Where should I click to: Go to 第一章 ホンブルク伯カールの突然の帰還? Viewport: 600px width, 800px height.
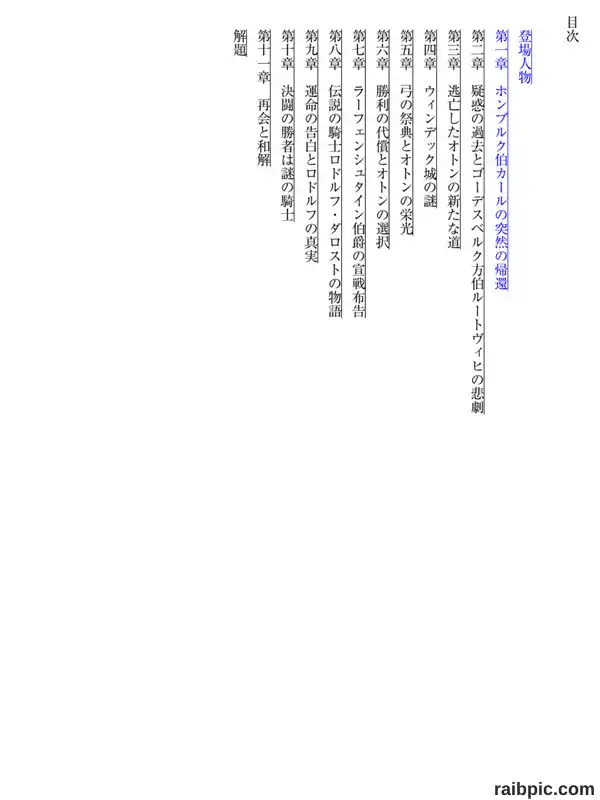coord(502,160)
